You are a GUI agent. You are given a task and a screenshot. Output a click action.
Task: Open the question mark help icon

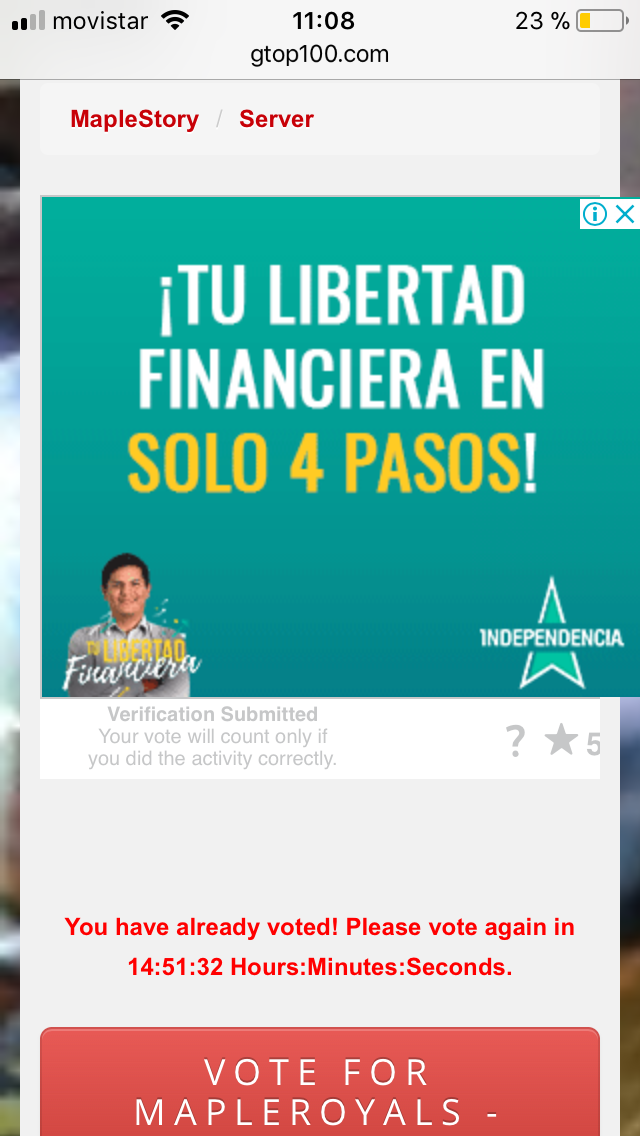(x=515, y=741)
